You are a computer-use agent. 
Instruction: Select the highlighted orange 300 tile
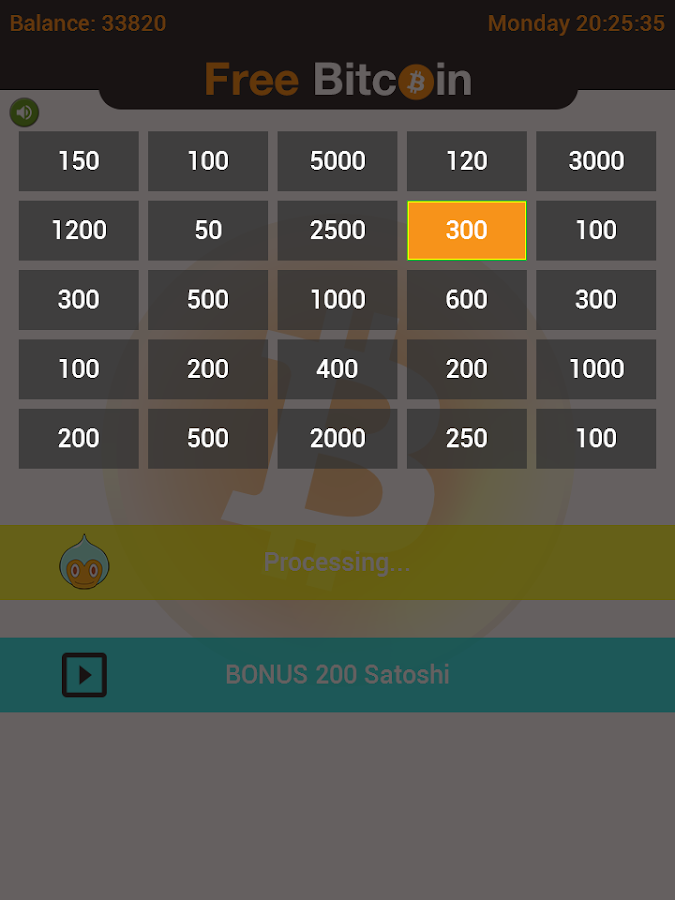[x=467, y=230]
